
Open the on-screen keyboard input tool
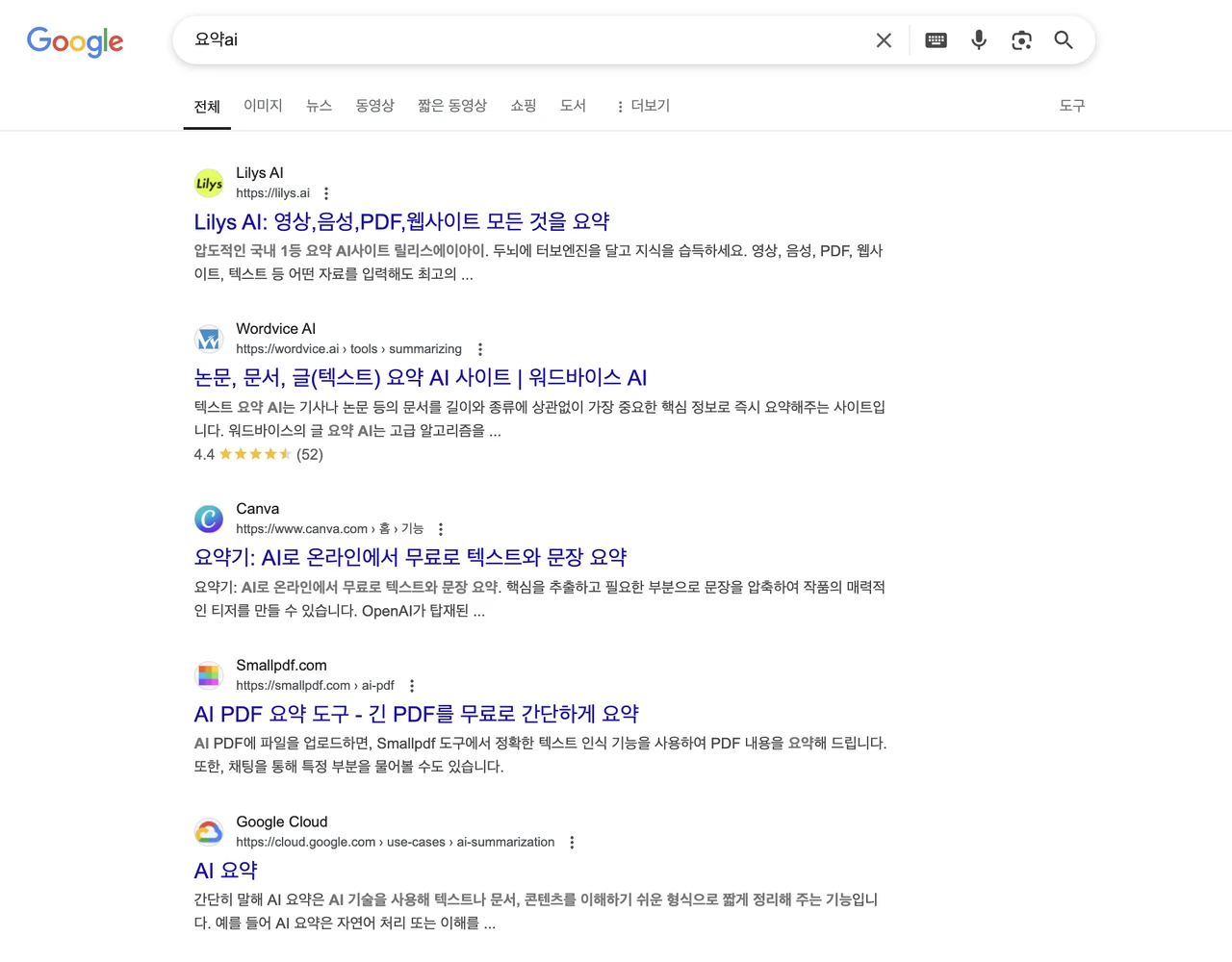coord(936,40)
